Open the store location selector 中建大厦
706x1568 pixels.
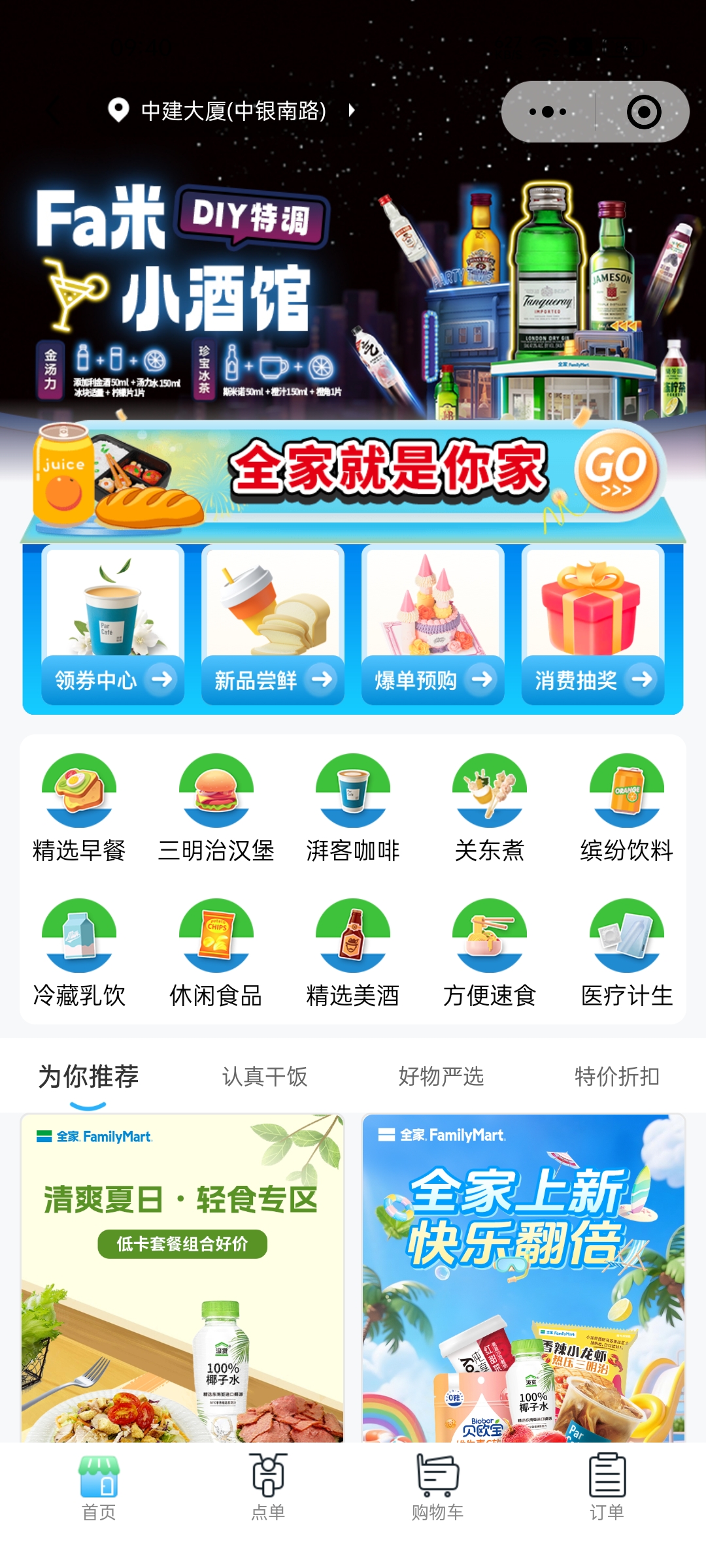232,110
